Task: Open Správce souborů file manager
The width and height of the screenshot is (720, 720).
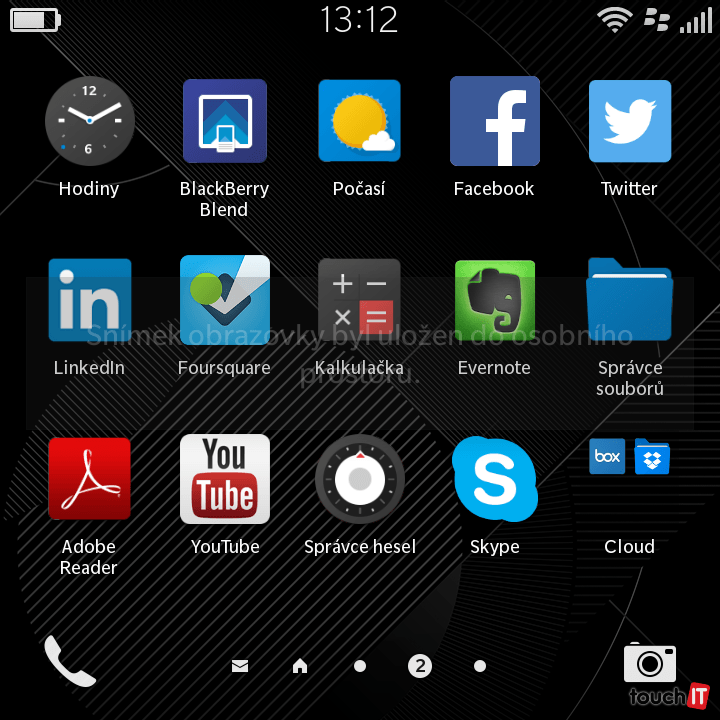Action: 629,300
